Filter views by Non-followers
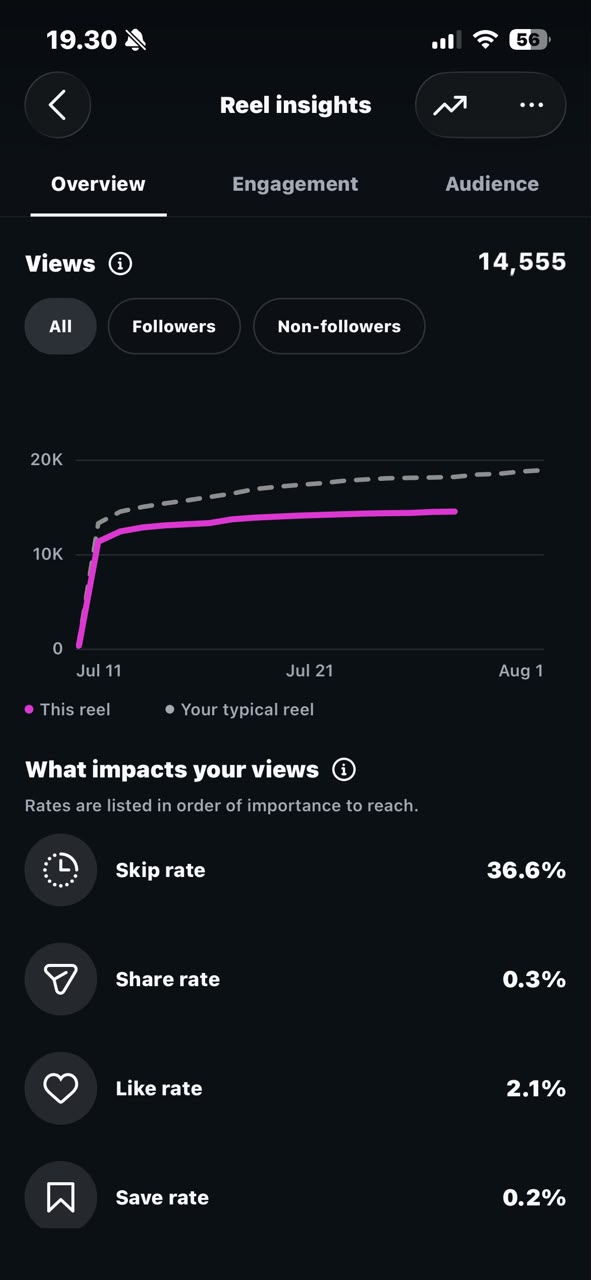Image resolution: width=591 pixels, height=1280 pixels. tap(339, 326)
